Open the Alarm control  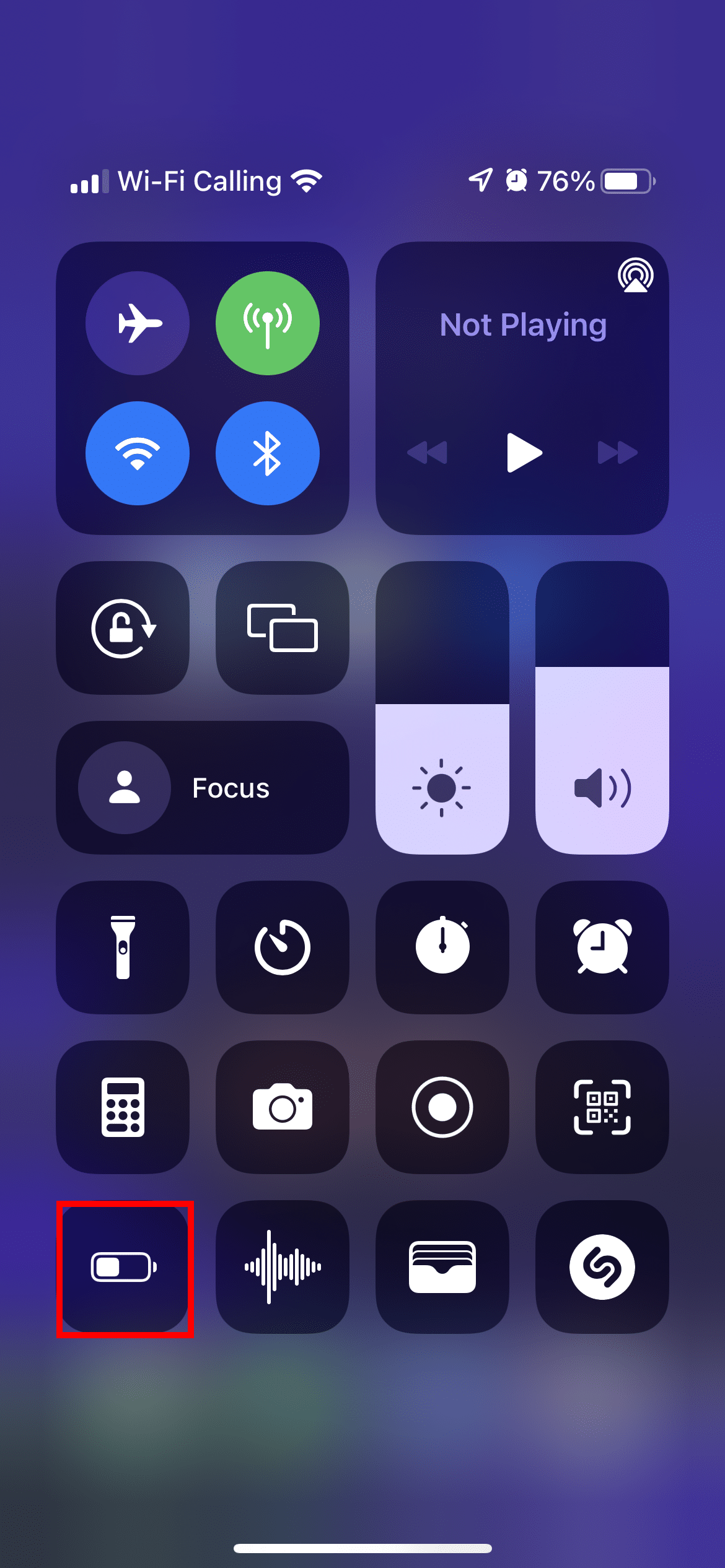point(602,947)
